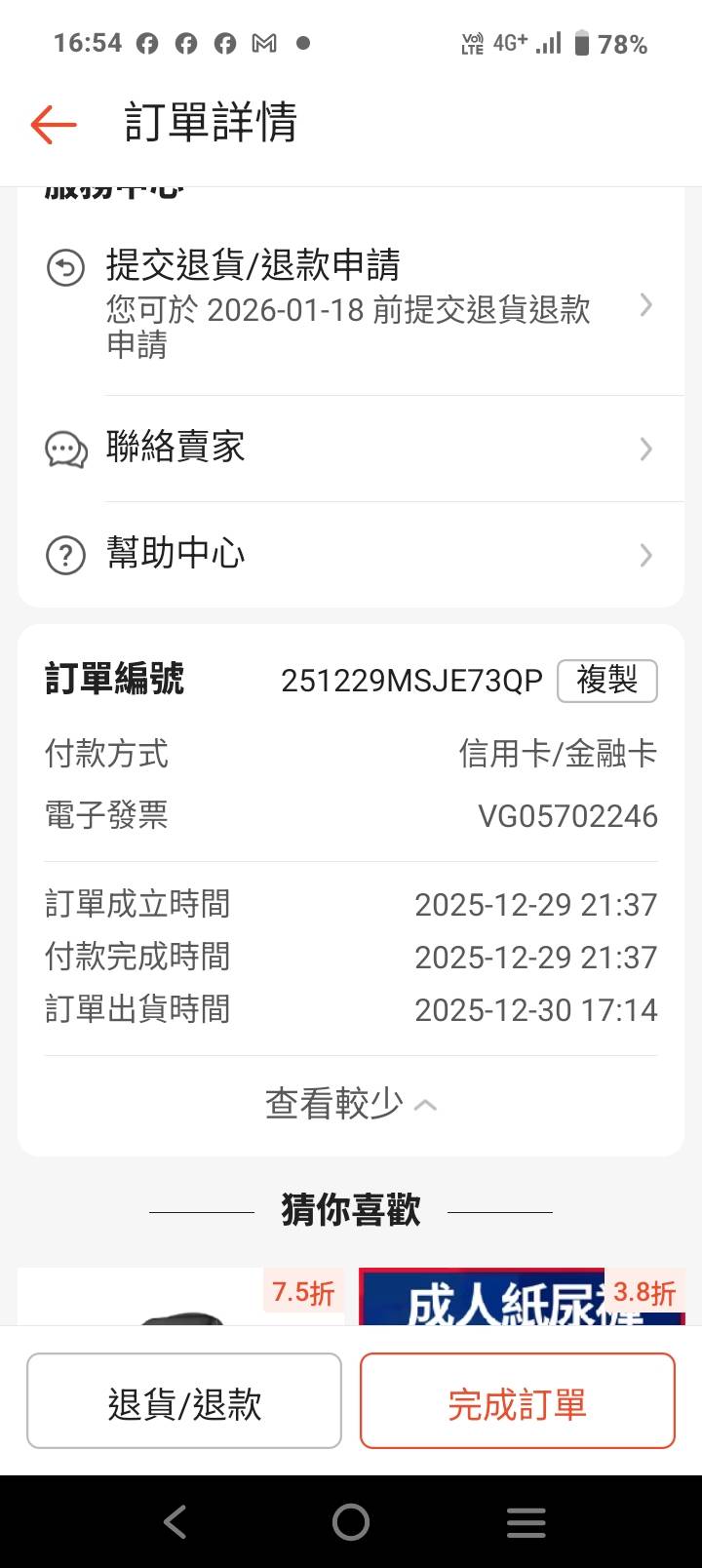The image size is (702, 1568).
Task: Open 聯絡賣家 to message the seller
Action: click(351, 449)
